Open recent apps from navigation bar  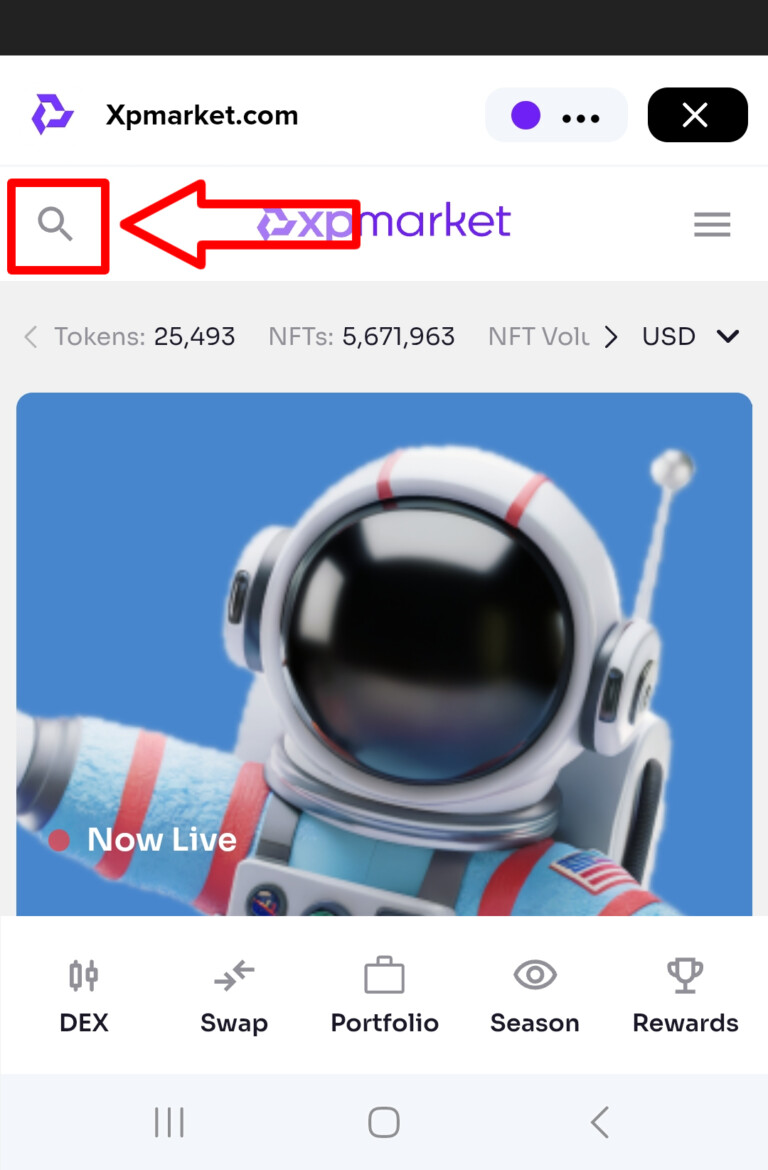click(x=169, y=1122)
